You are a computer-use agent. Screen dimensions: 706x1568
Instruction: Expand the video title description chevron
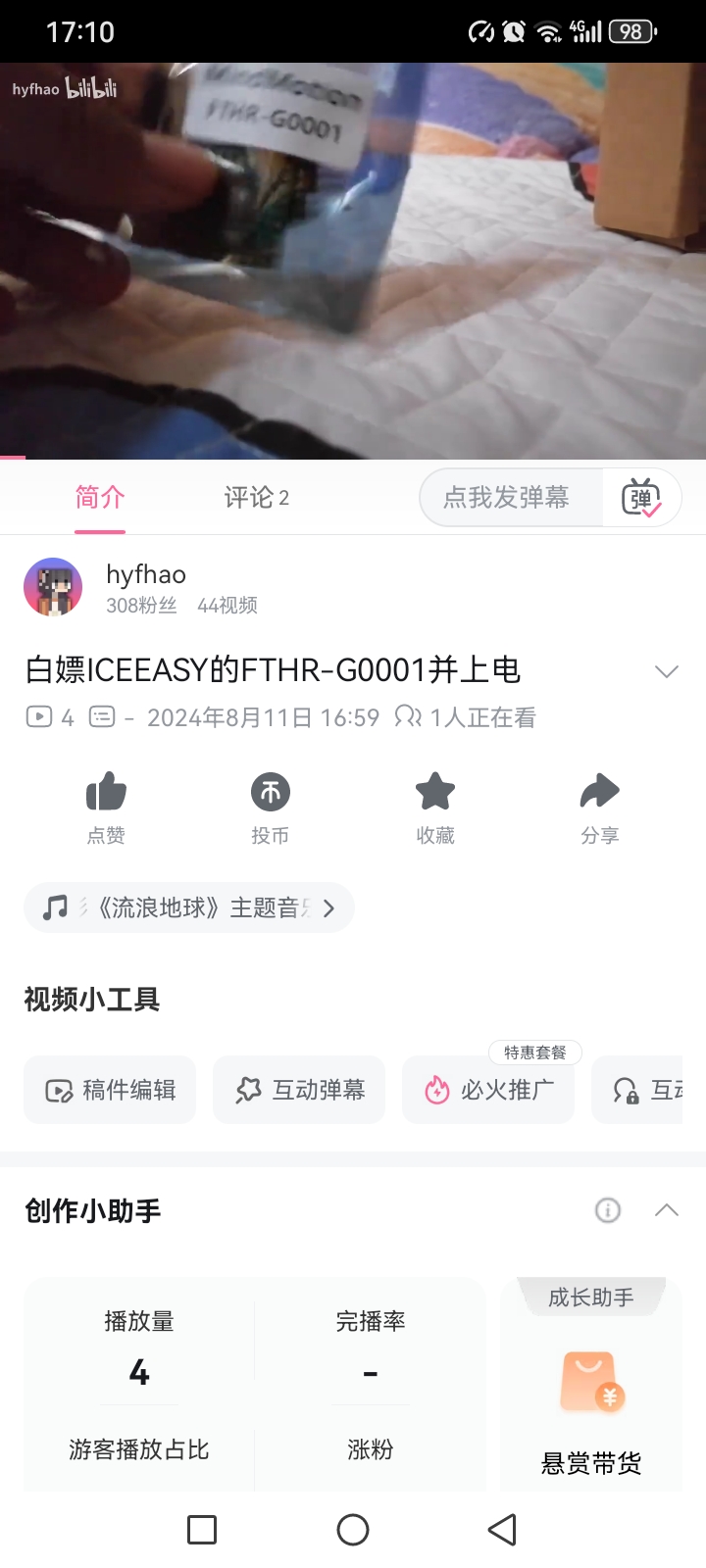[667, 671]
